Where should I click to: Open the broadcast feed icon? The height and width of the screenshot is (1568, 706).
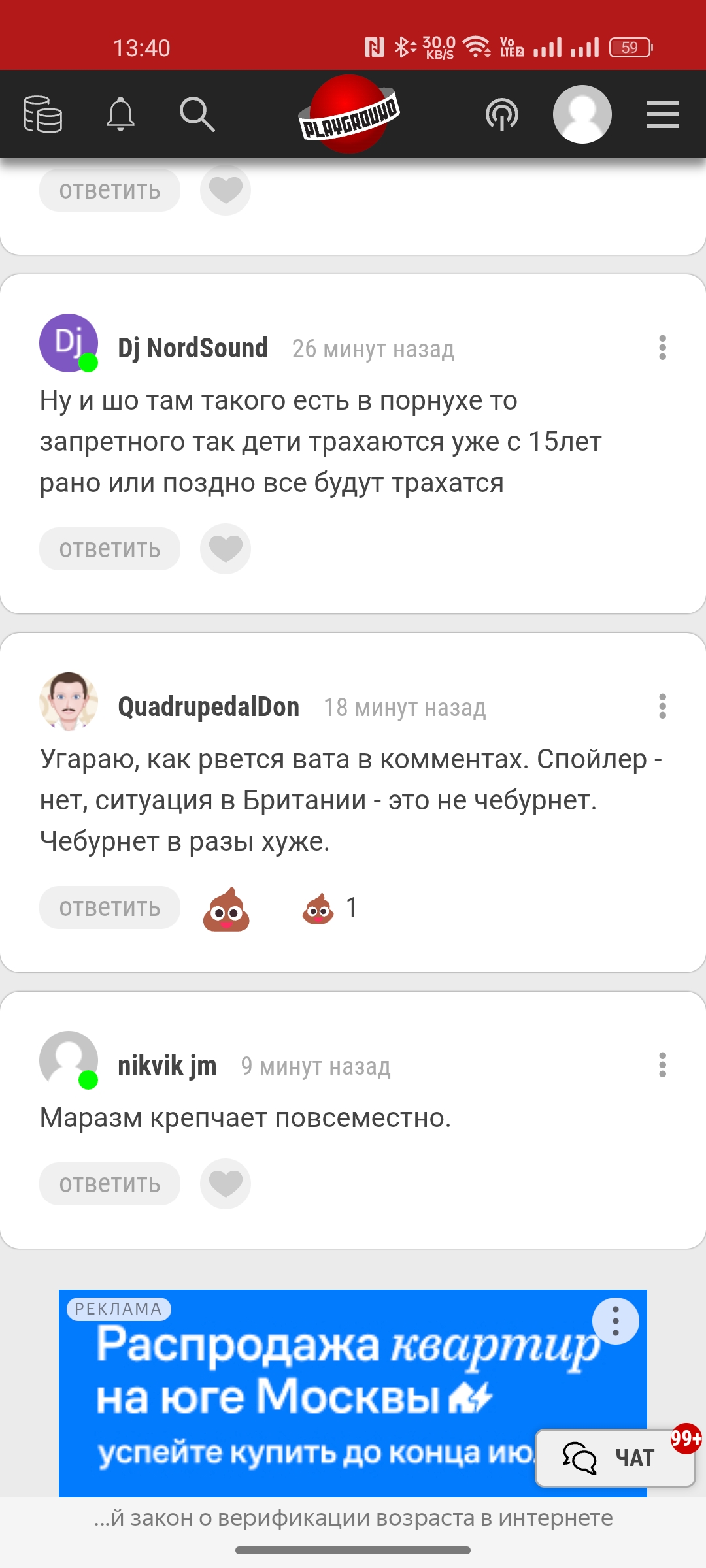tap(501, 114)
